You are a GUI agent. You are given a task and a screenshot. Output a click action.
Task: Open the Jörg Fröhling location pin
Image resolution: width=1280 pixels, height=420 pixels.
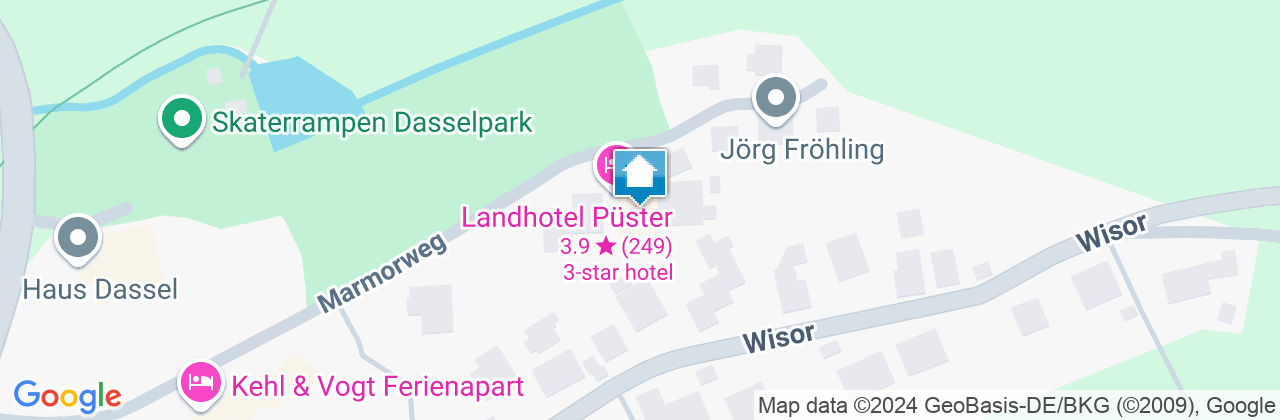[x=776, y=99]
